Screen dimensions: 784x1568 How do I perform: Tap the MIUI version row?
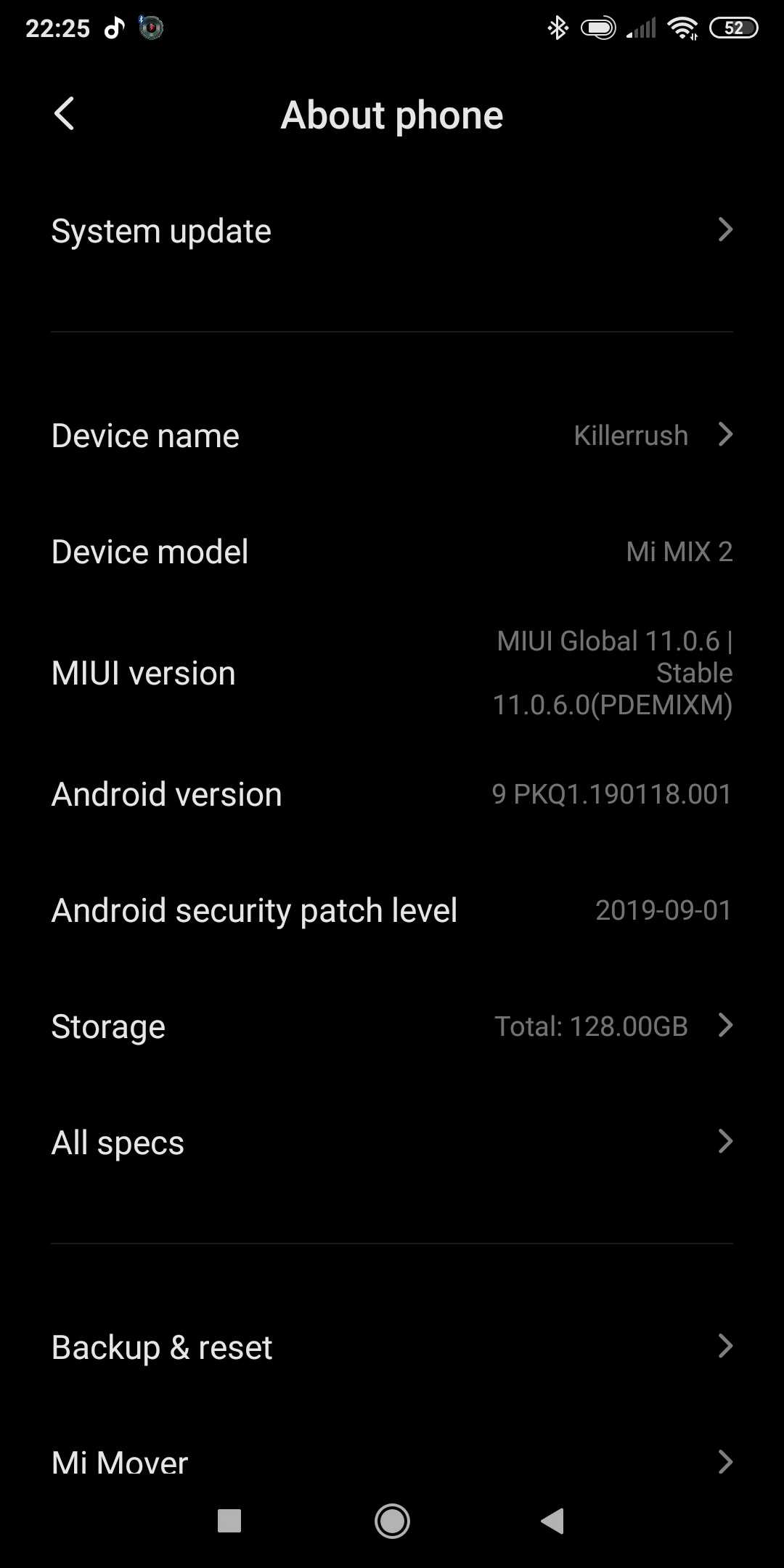392,673
